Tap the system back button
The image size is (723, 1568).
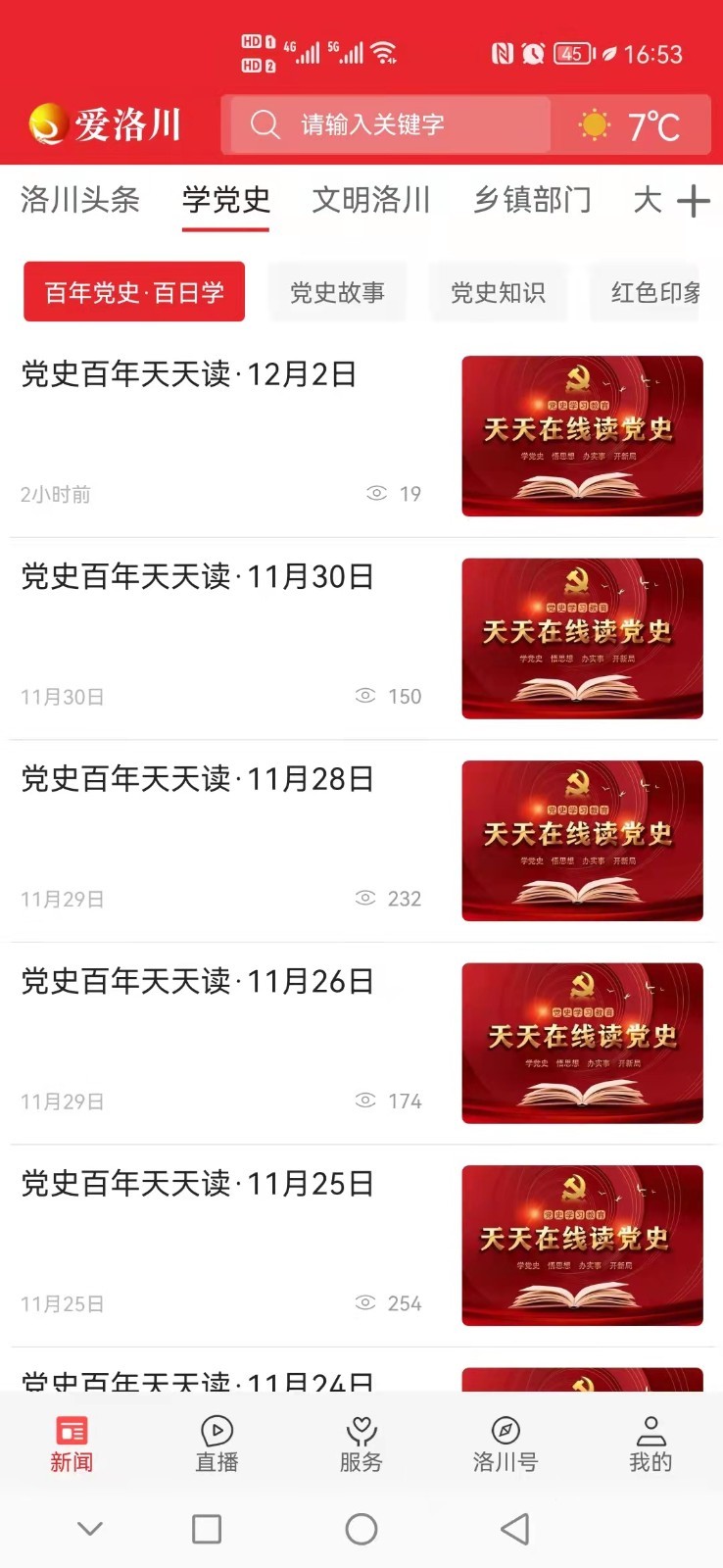514,1529
